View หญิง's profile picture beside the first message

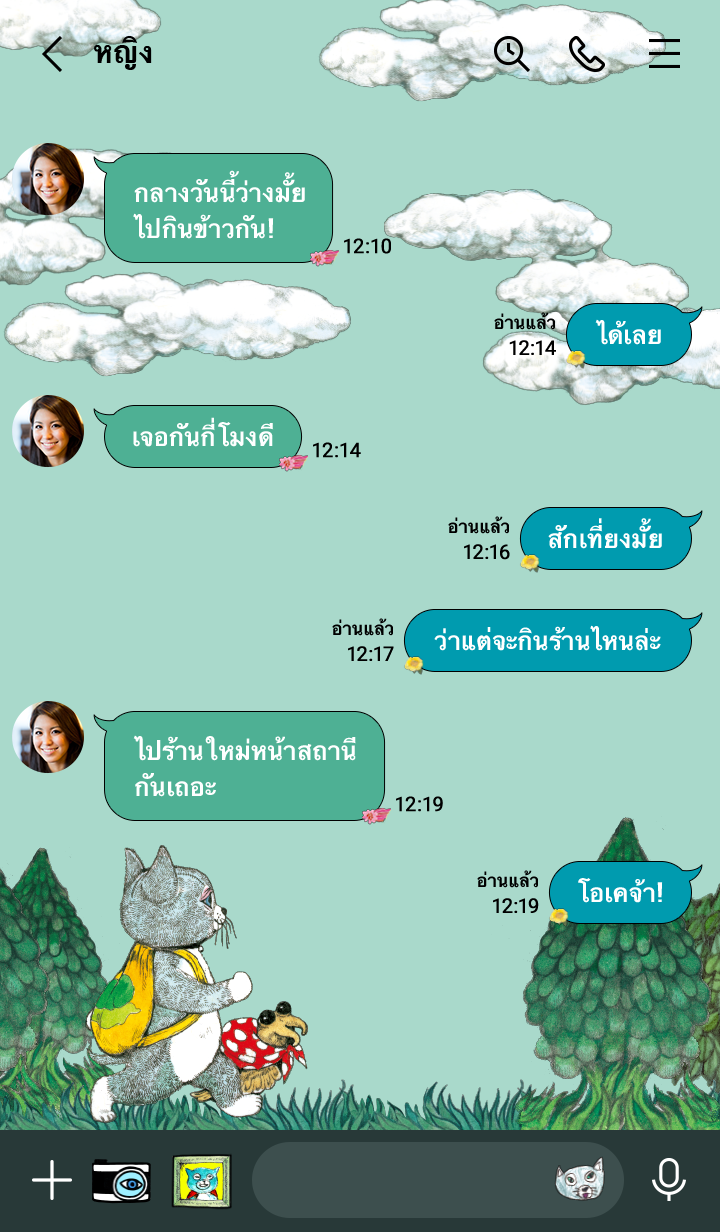pos(48,179)
